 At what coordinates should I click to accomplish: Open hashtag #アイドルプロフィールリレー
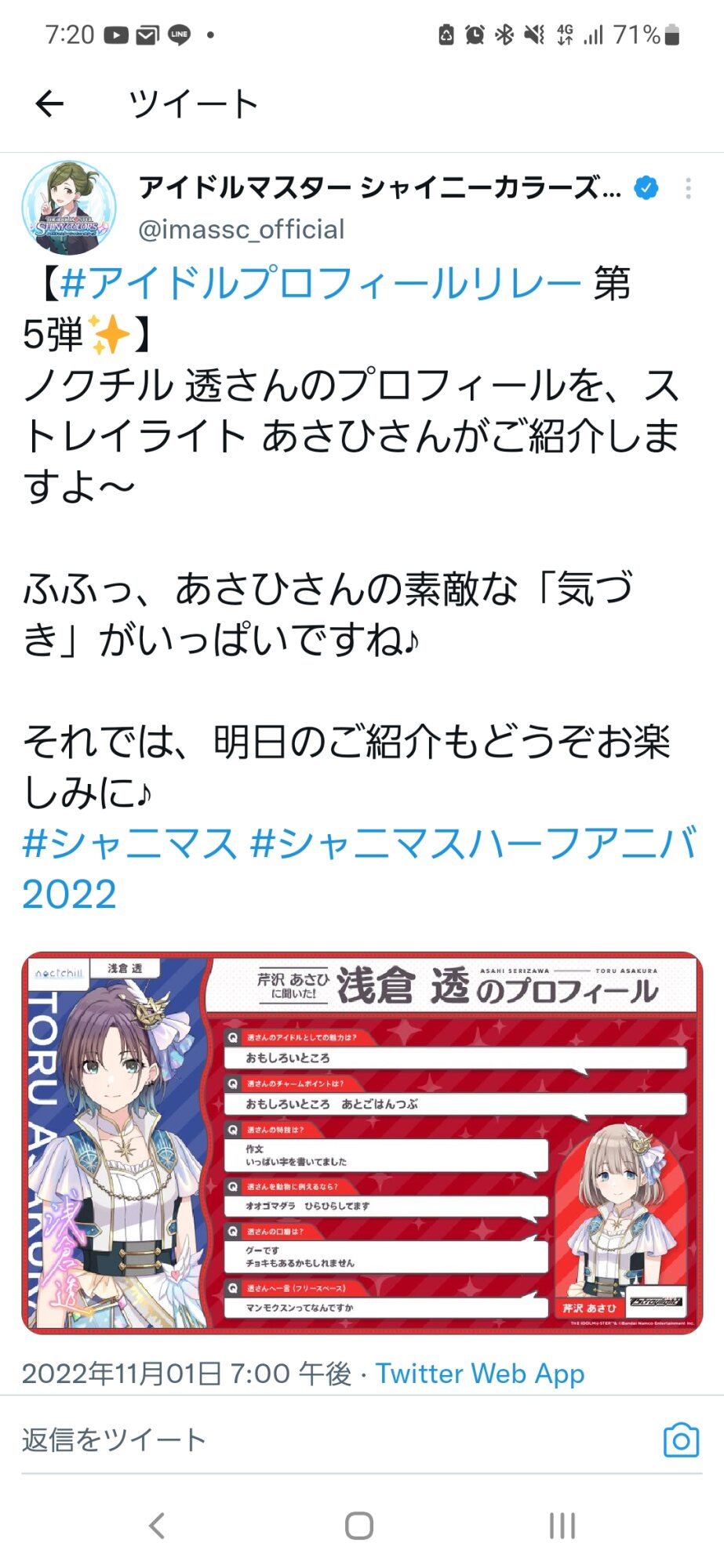coord(319,282)
